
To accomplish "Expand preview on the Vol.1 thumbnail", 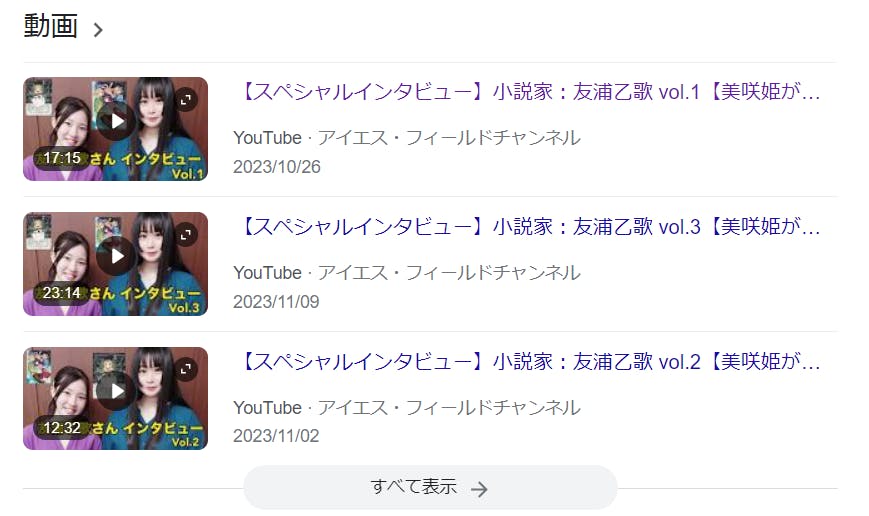I will (x=186, y=99).
